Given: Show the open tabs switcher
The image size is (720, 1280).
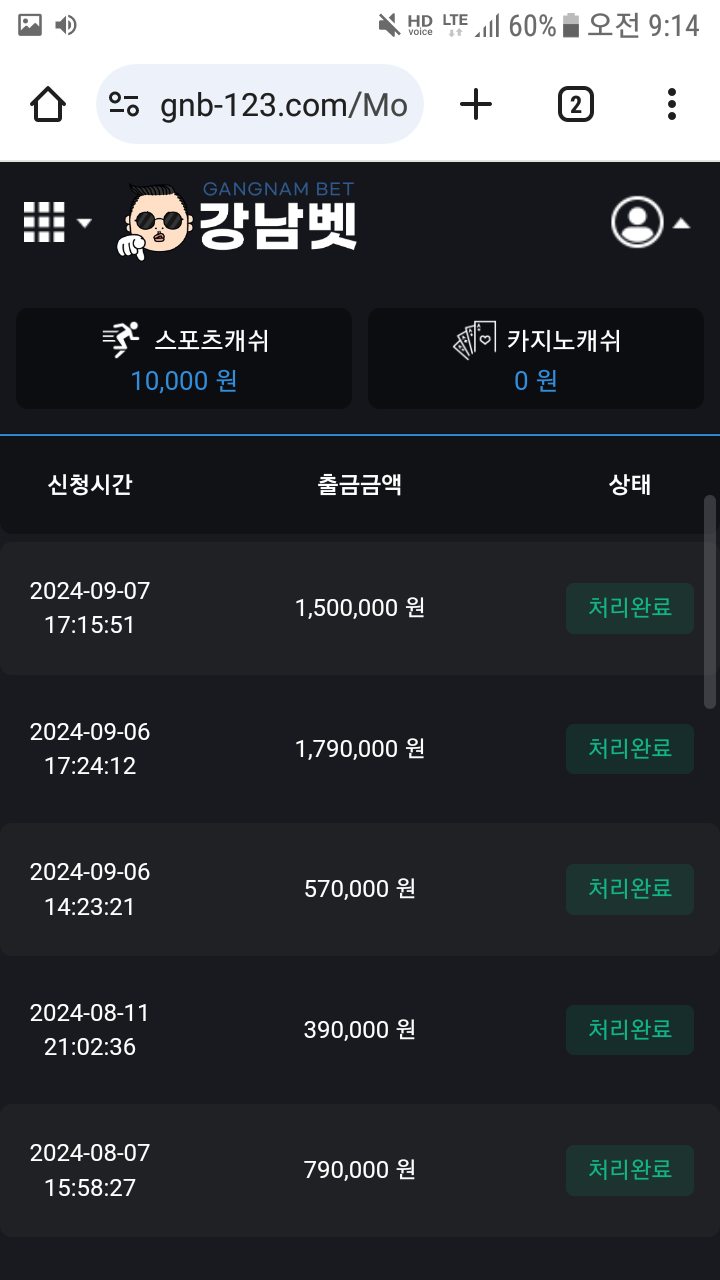Looking at the screenshot, I should pos(575,104).
